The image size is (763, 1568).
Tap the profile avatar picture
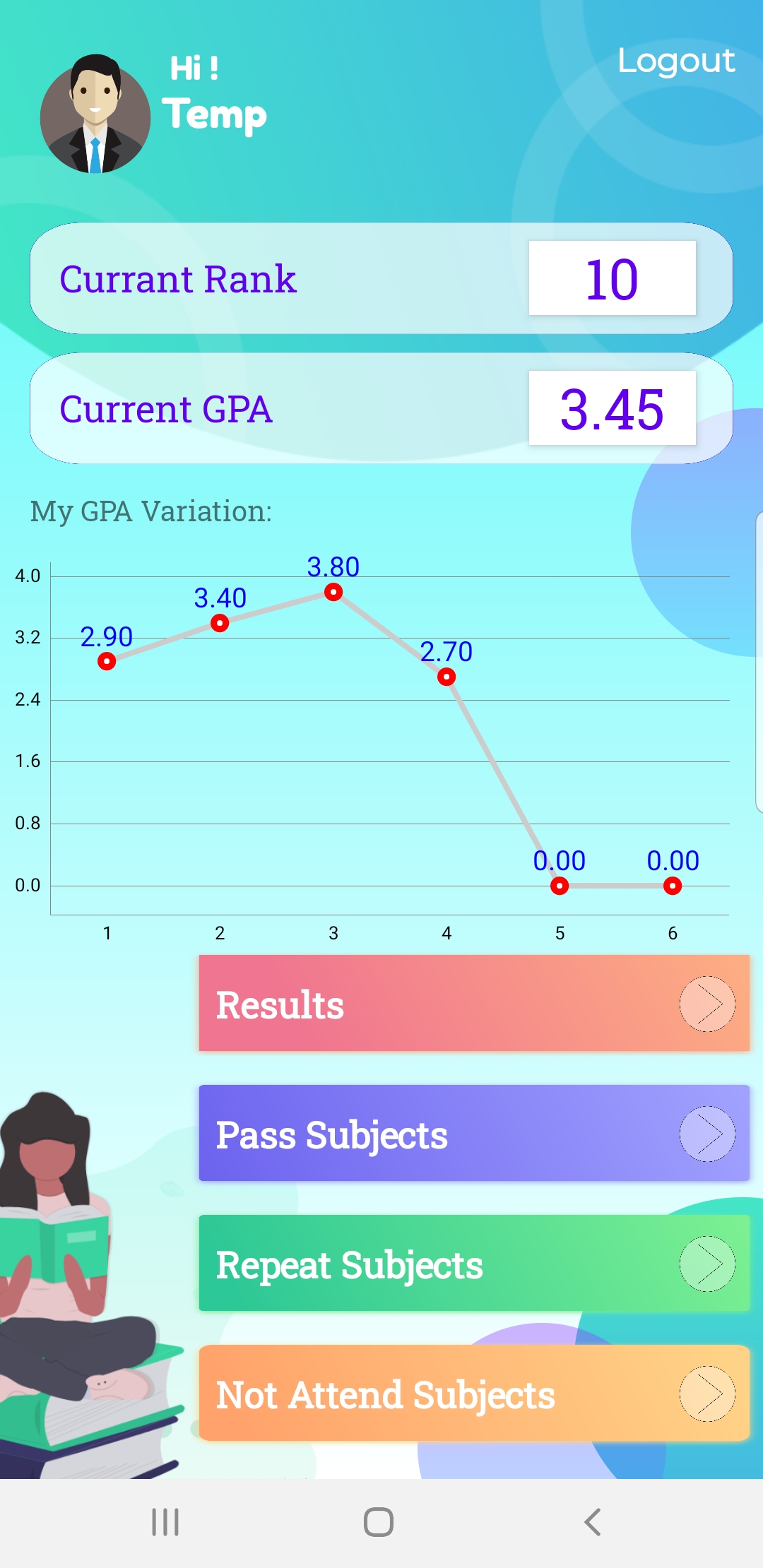(x=95, y=114)
